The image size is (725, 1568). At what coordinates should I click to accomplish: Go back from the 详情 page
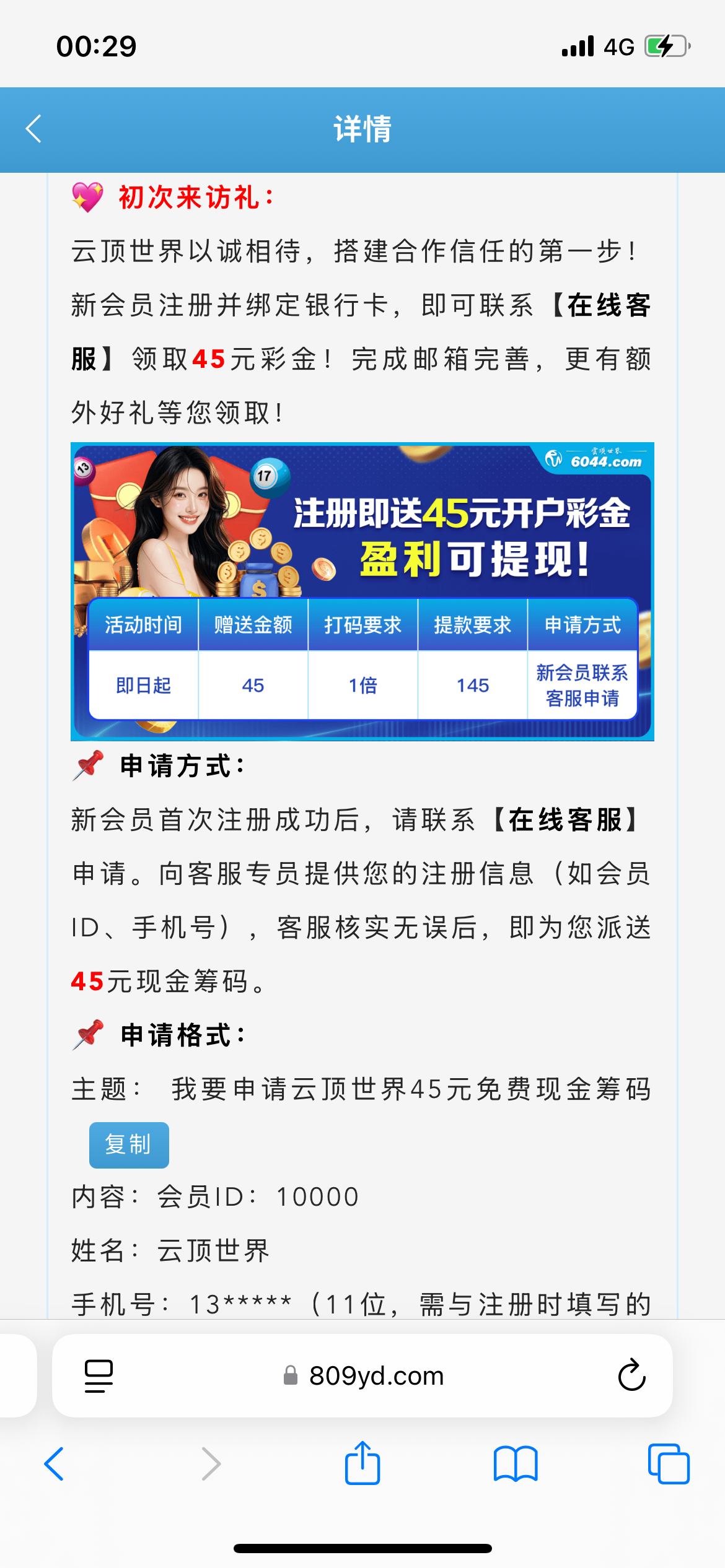[x=34, y=129]
